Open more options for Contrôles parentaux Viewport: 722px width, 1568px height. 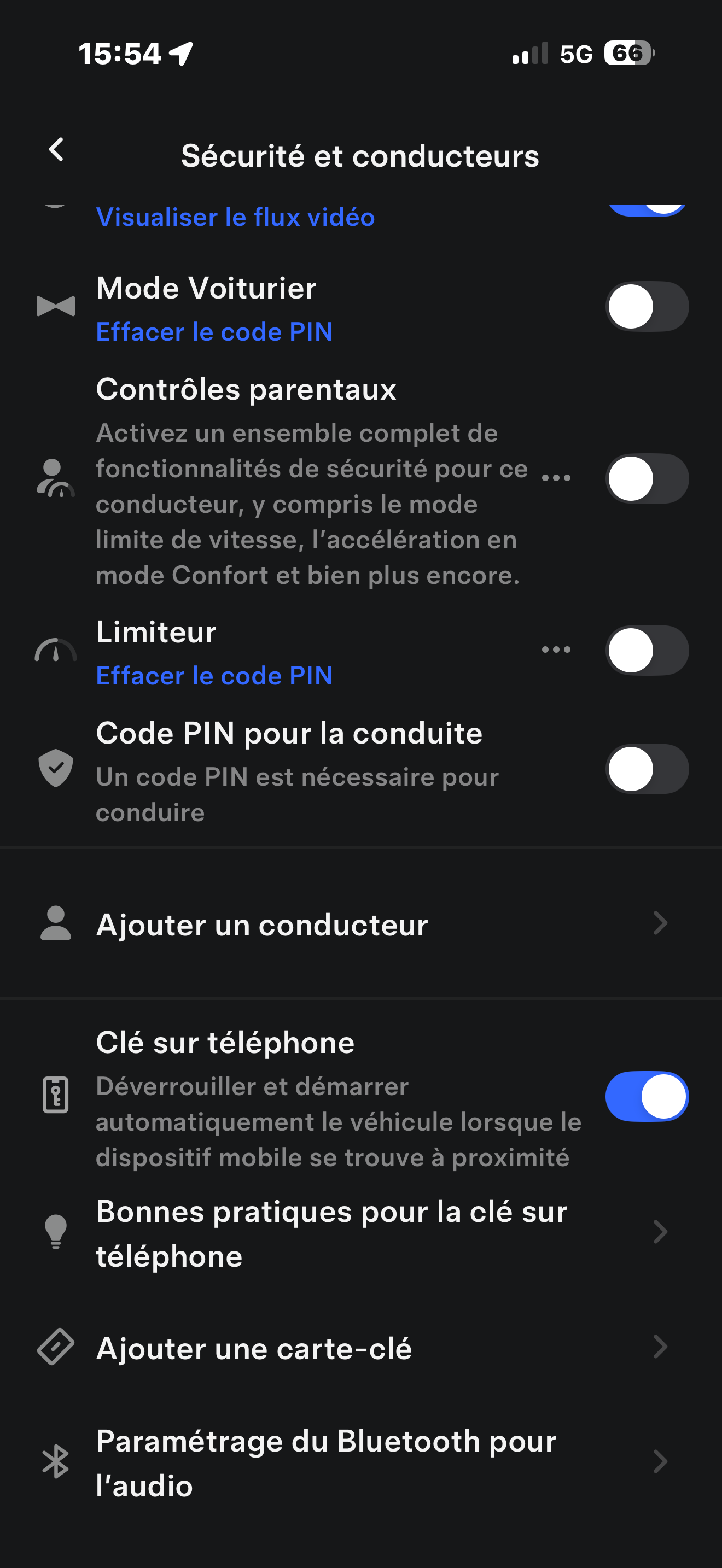[556, 478]
